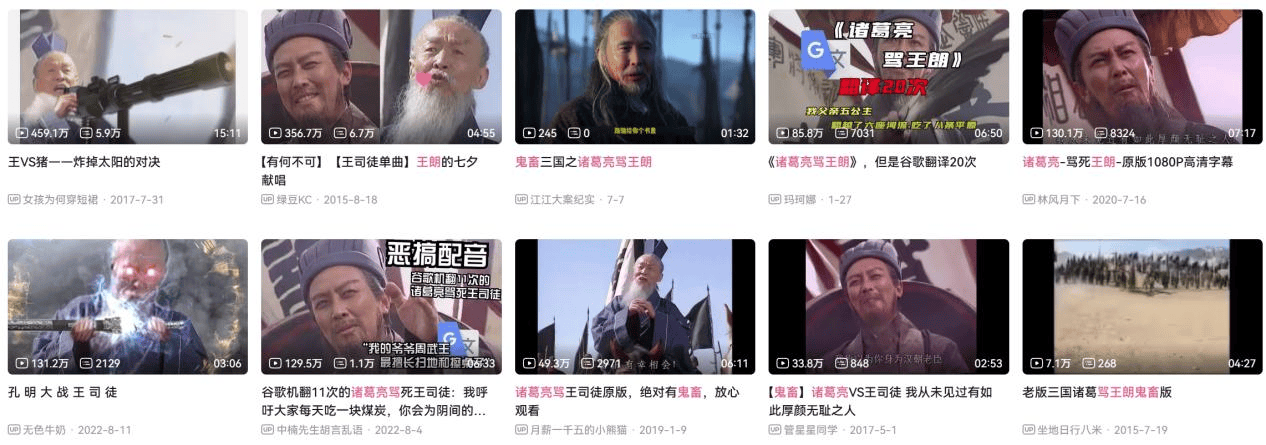1266x445 pixels.
Task: Open 鬼畜三国之诸葛亮骂王朗 video
Action: 635,77
